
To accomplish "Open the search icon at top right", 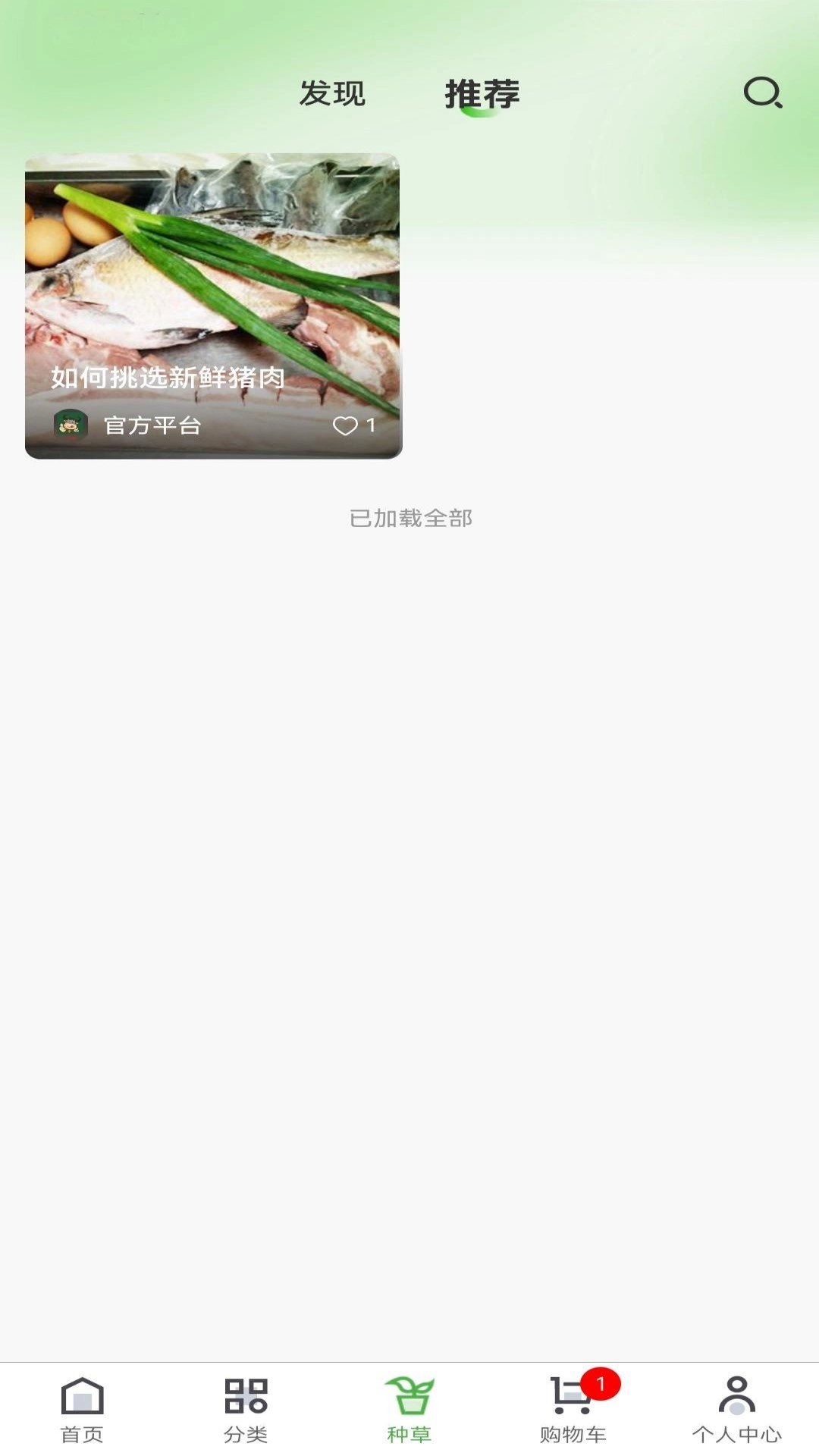I will [764, 93].
